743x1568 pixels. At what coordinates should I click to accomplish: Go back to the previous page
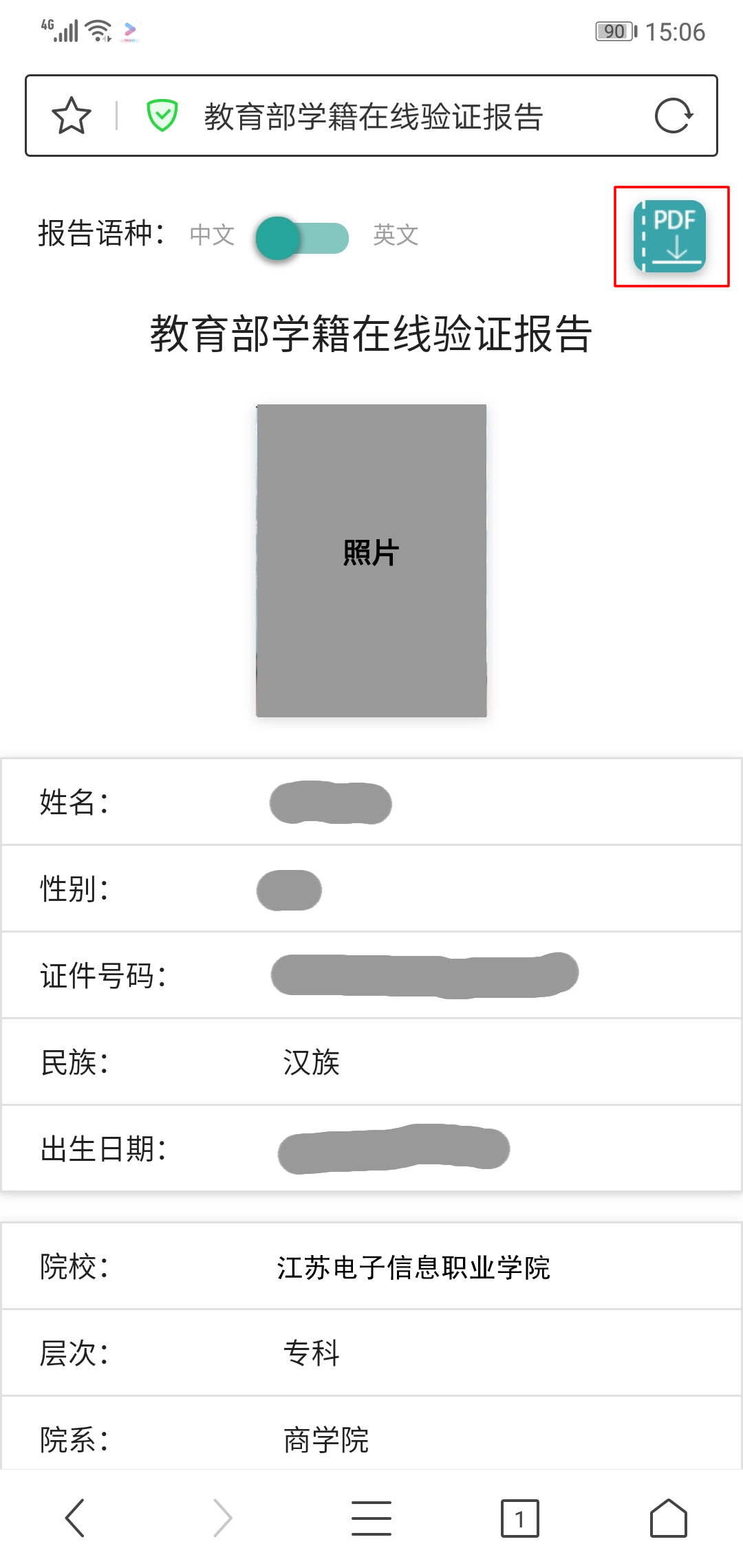click(x=75, y=1518)
